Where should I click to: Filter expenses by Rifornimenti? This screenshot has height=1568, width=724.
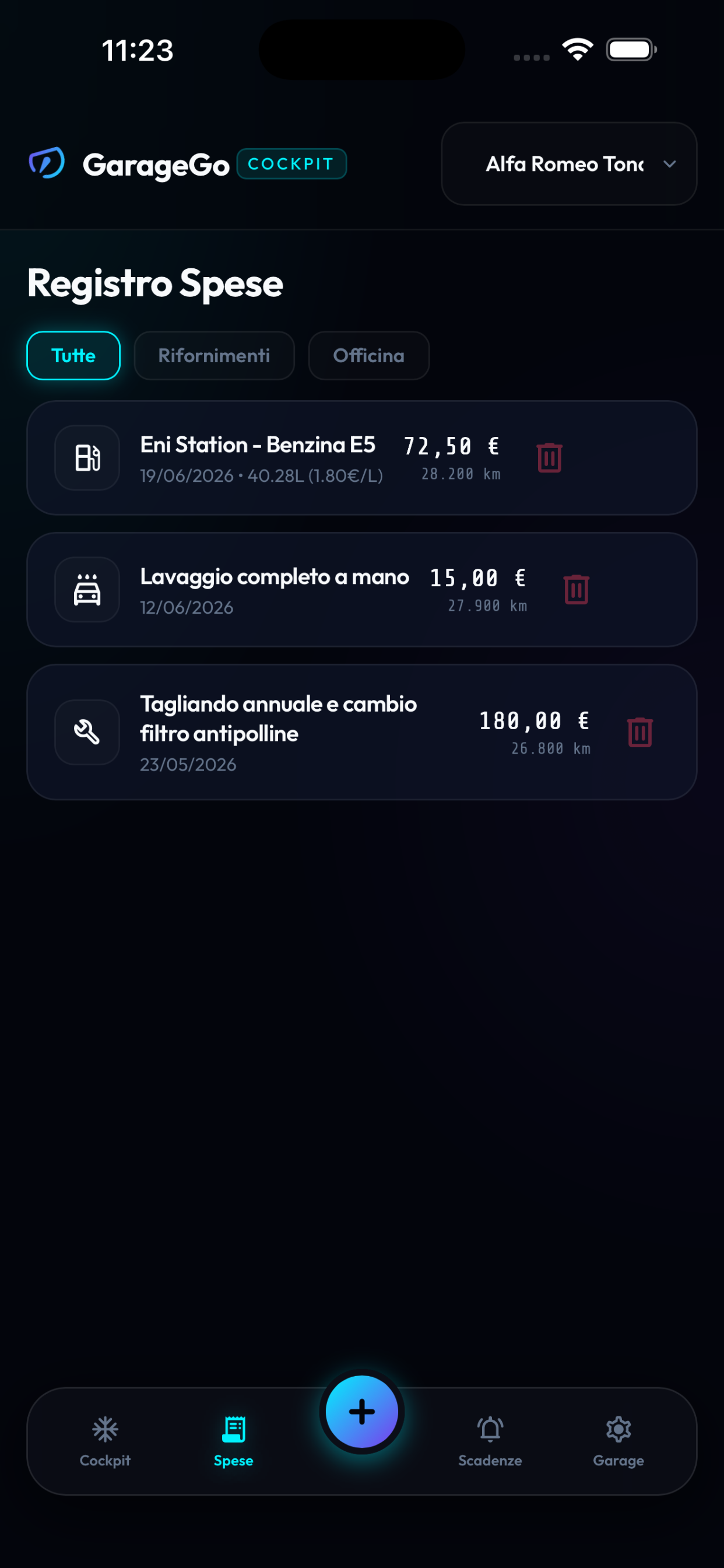[214, 355]
